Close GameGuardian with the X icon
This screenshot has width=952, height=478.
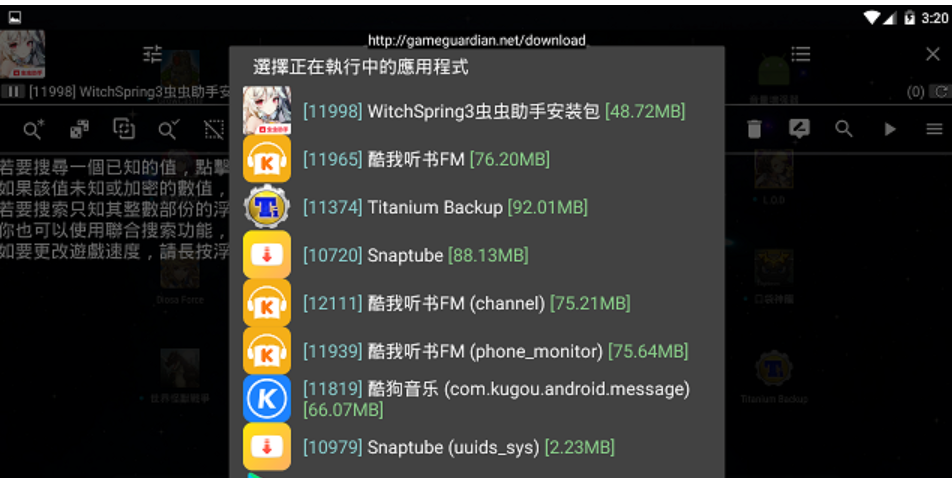click(x=932, y=54)
